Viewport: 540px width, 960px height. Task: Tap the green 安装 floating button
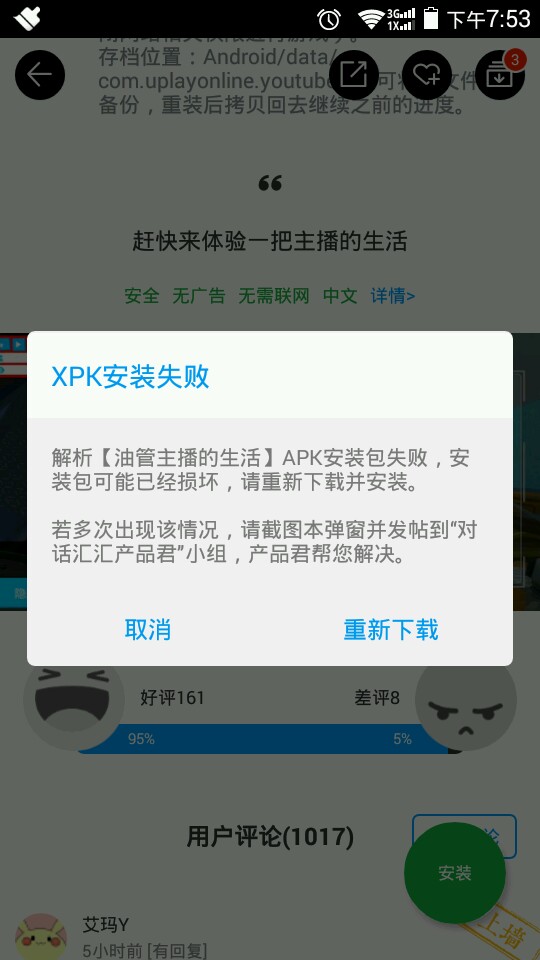[x=455, y=874]
